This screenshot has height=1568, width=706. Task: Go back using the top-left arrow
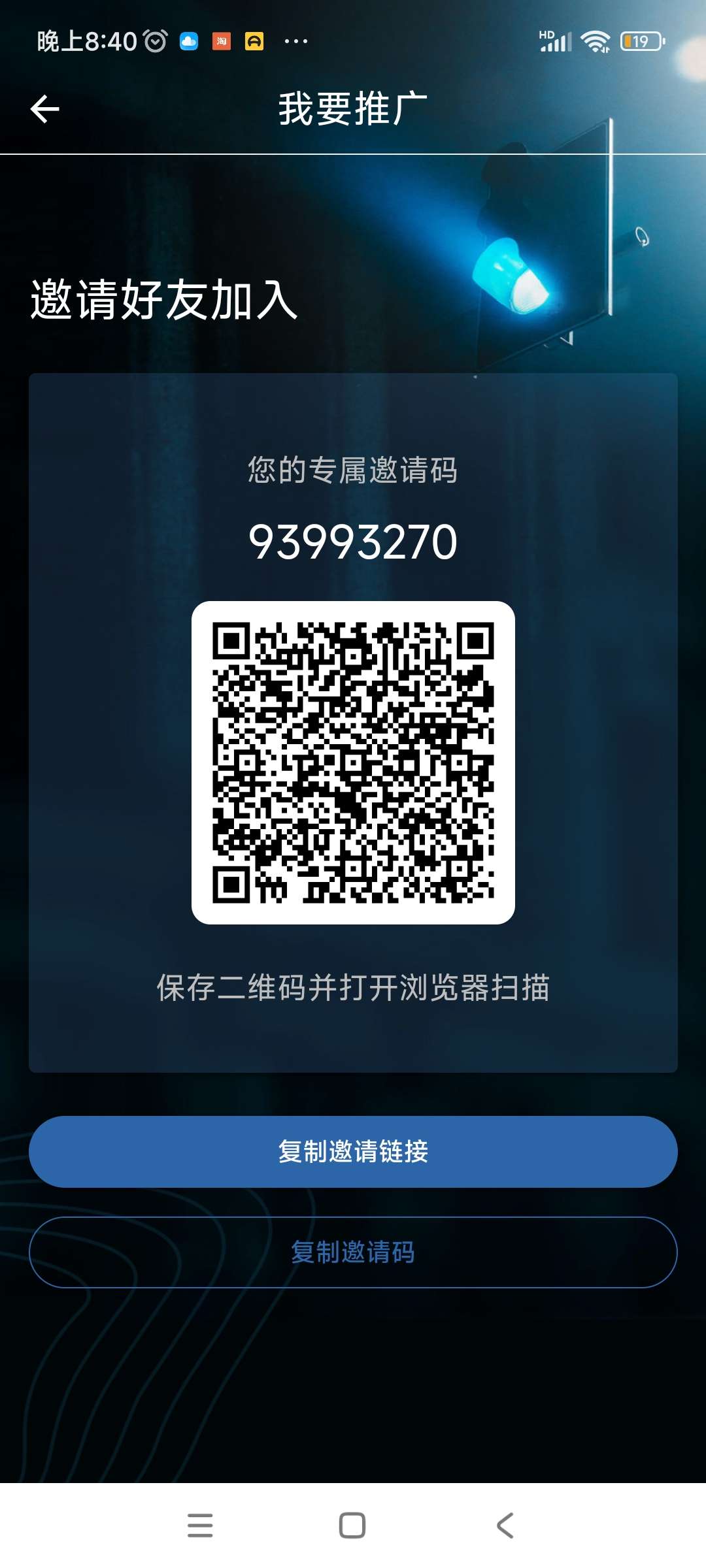pos(44,109)
